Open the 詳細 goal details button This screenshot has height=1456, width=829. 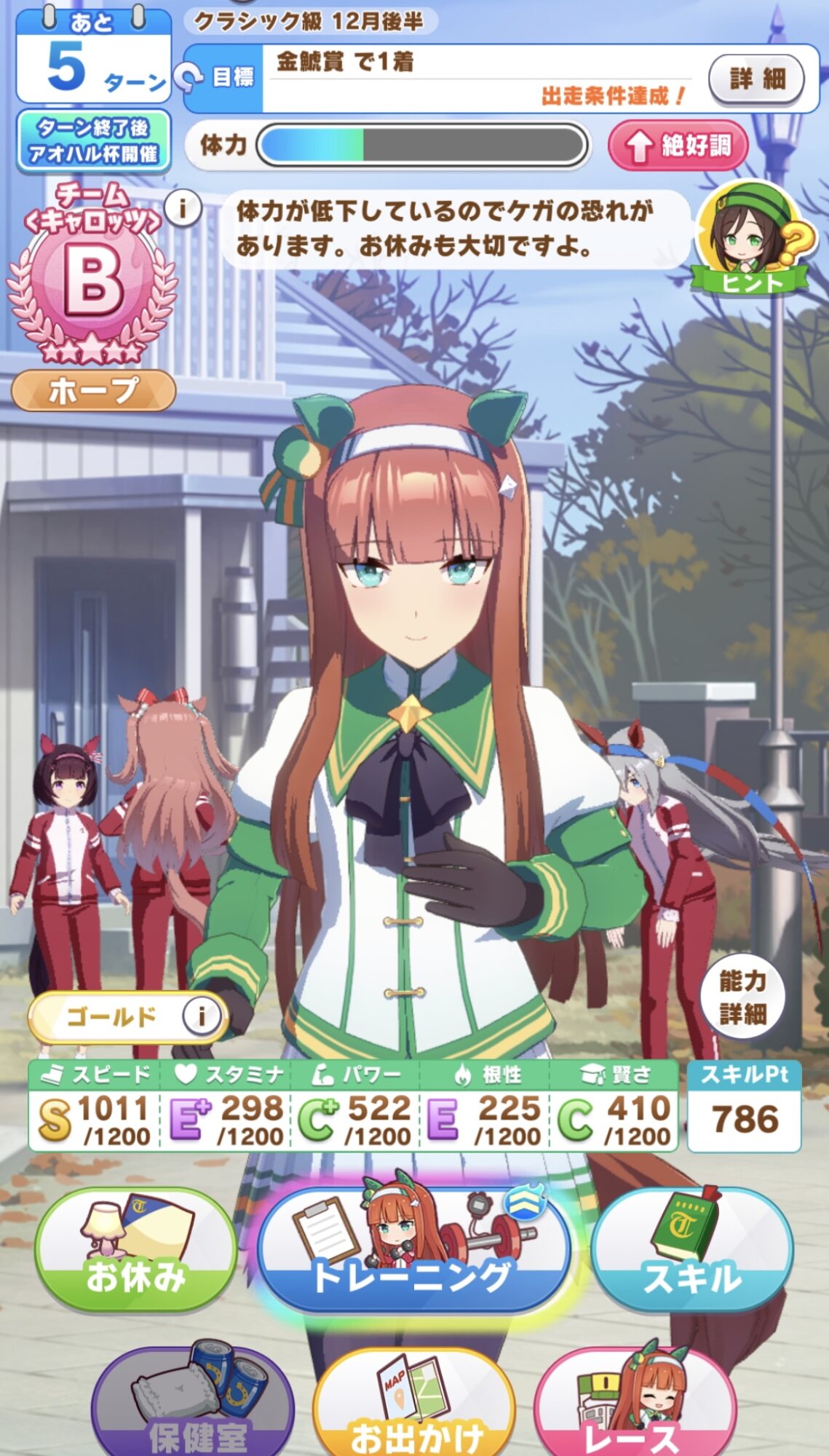point(756,79)
